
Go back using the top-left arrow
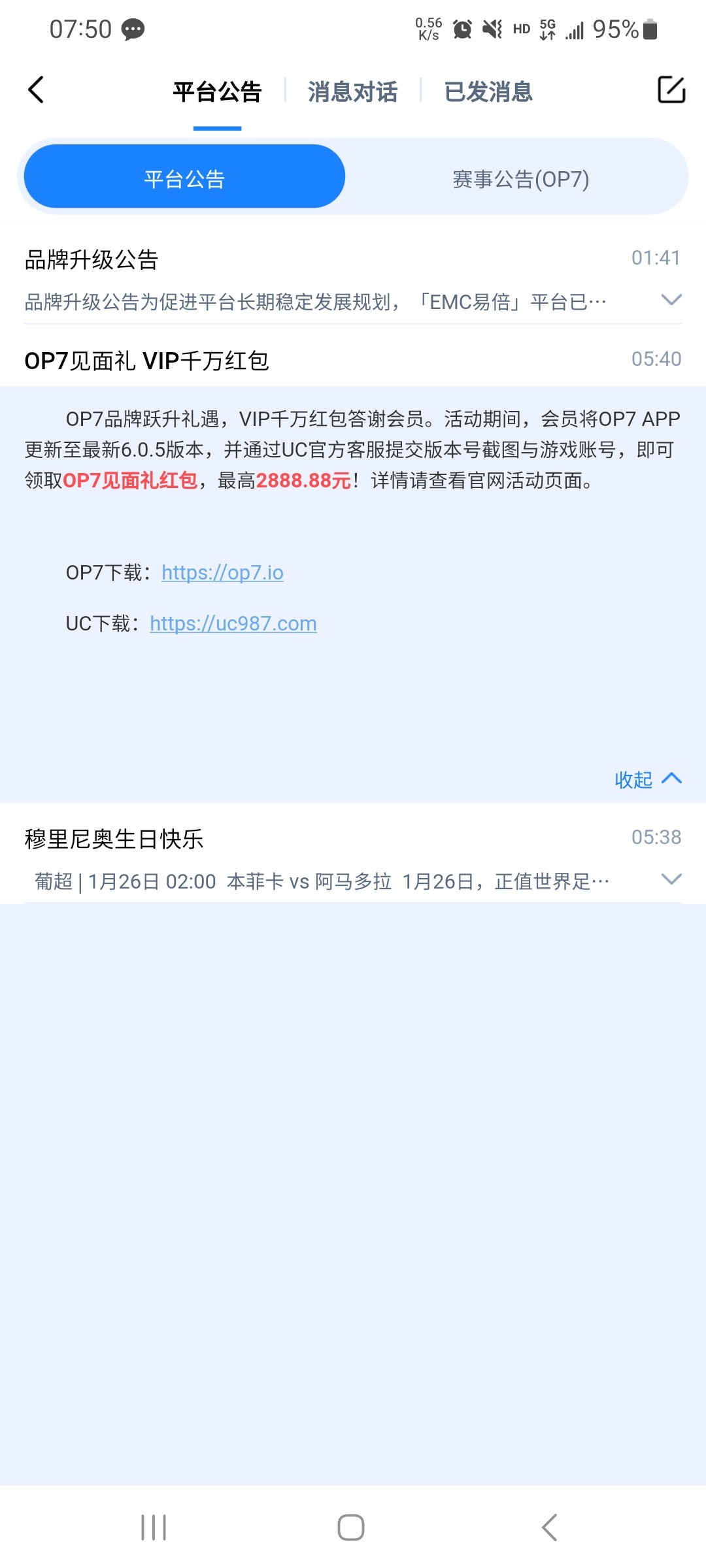37,90
